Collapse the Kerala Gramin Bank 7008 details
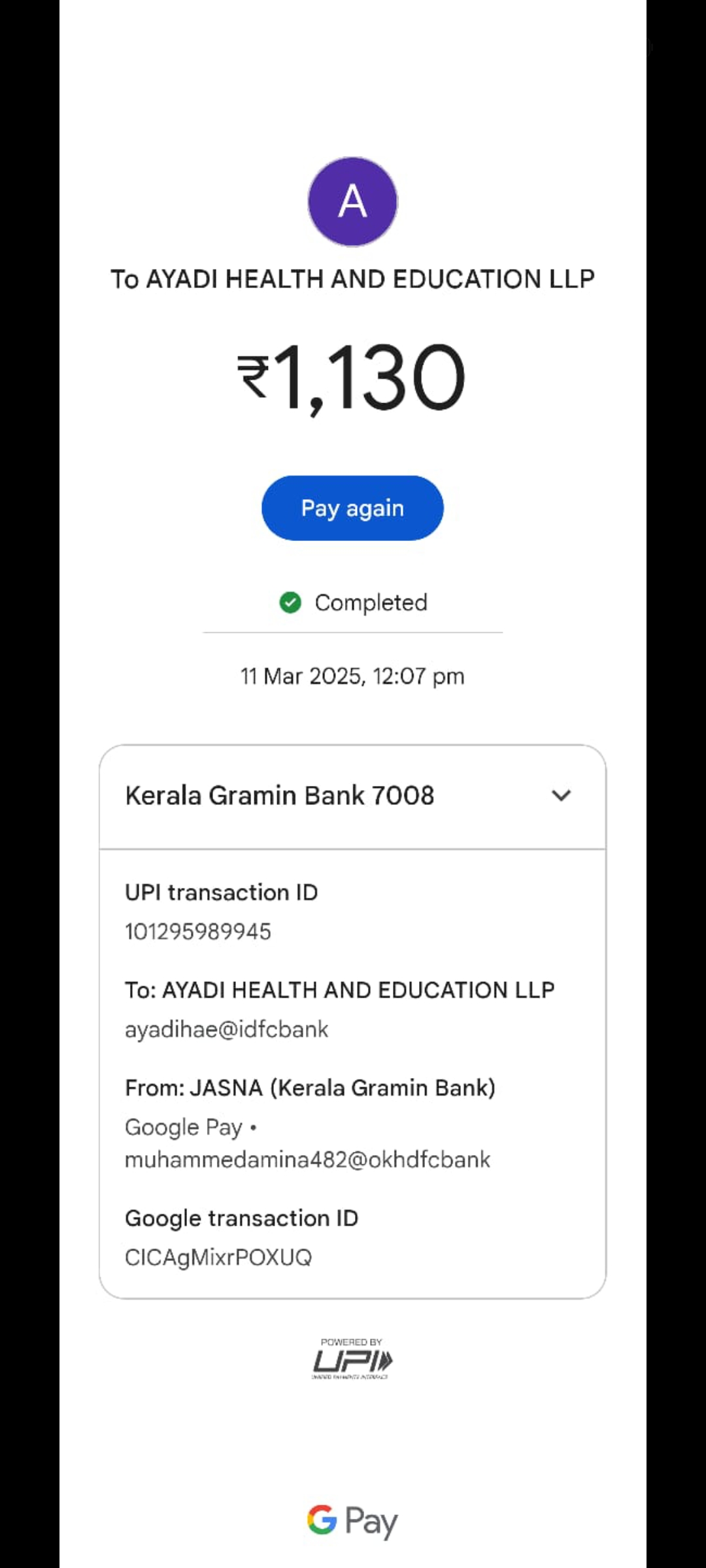The image size is (706, 1568). (561, 796)
